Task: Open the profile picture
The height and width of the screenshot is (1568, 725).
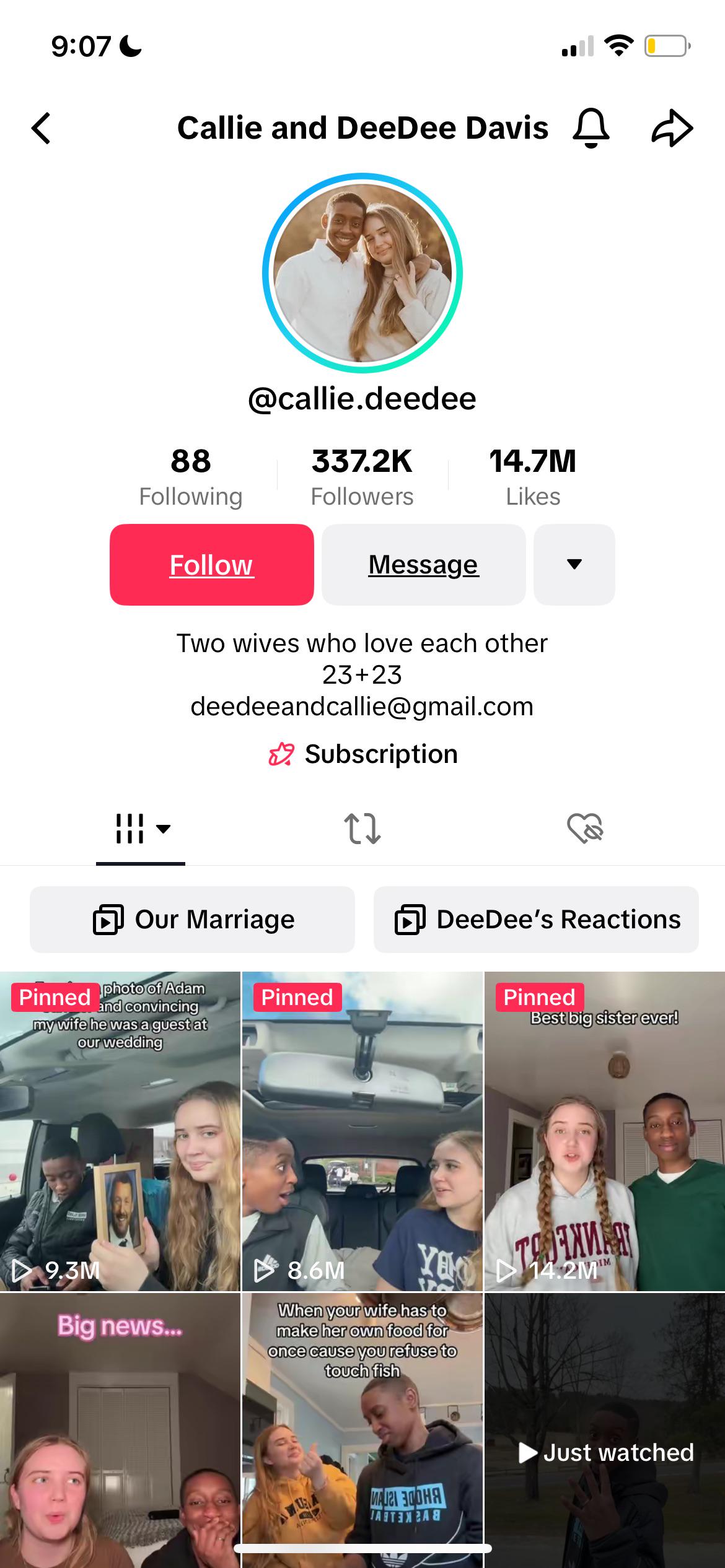Action: coord(362,273)
